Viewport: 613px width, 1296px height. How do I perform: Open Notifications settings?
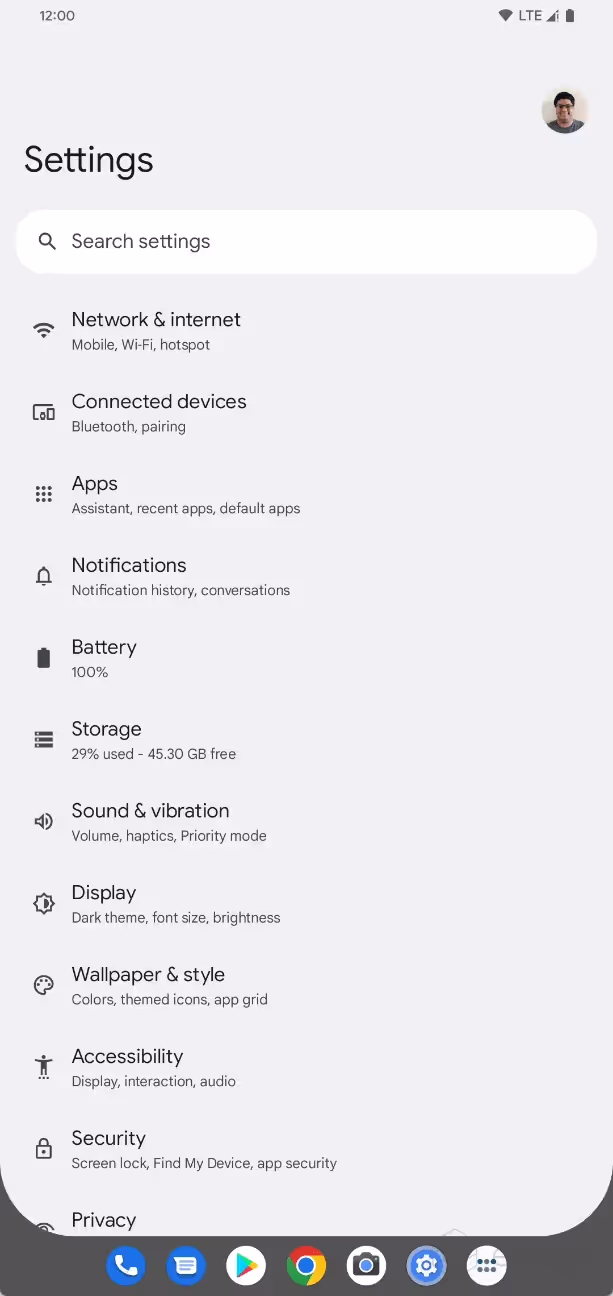point(306,577)
